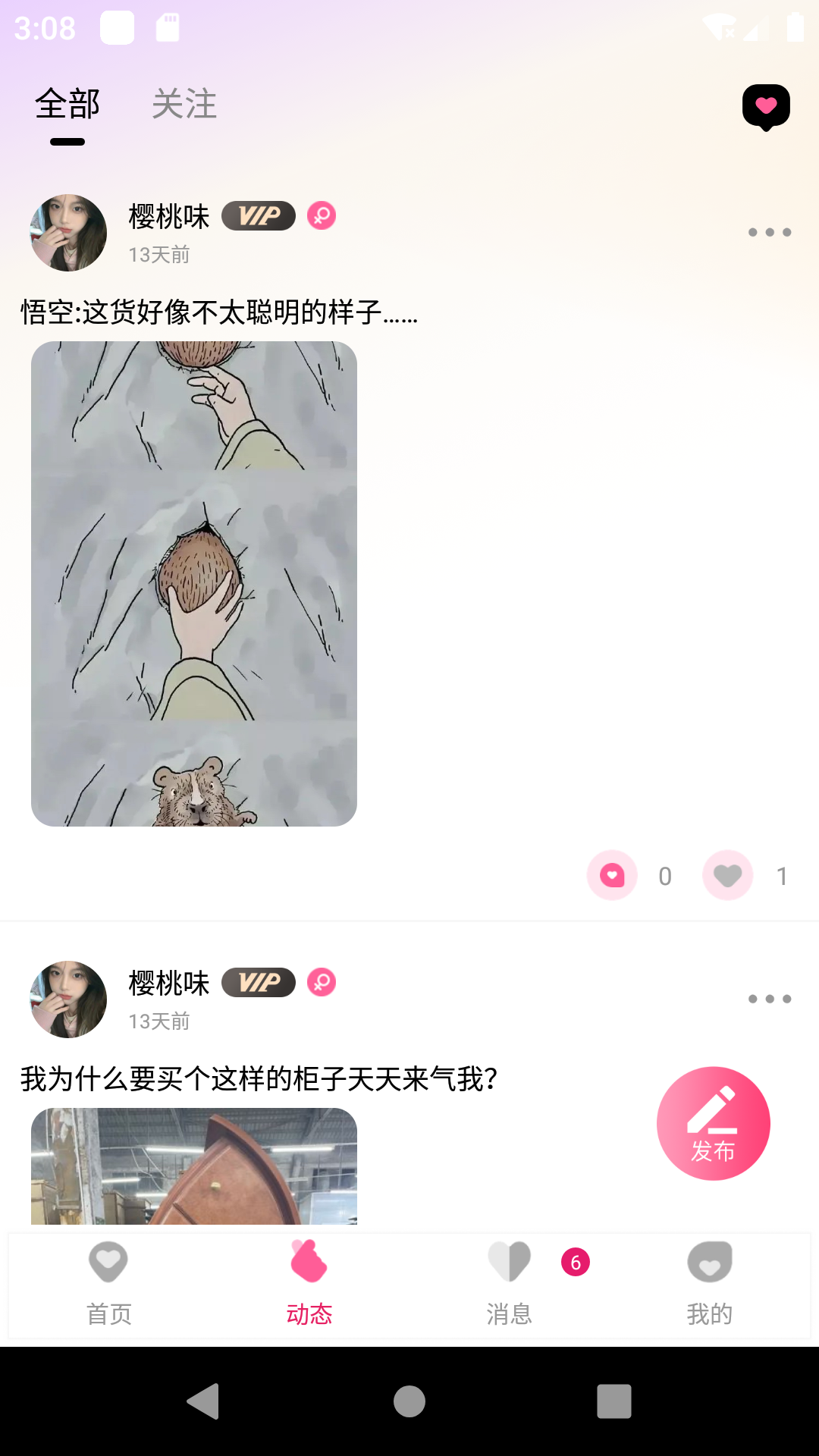Select the 全部 tab
This screenshot has width=819, height=1456.
click(67, 104)
